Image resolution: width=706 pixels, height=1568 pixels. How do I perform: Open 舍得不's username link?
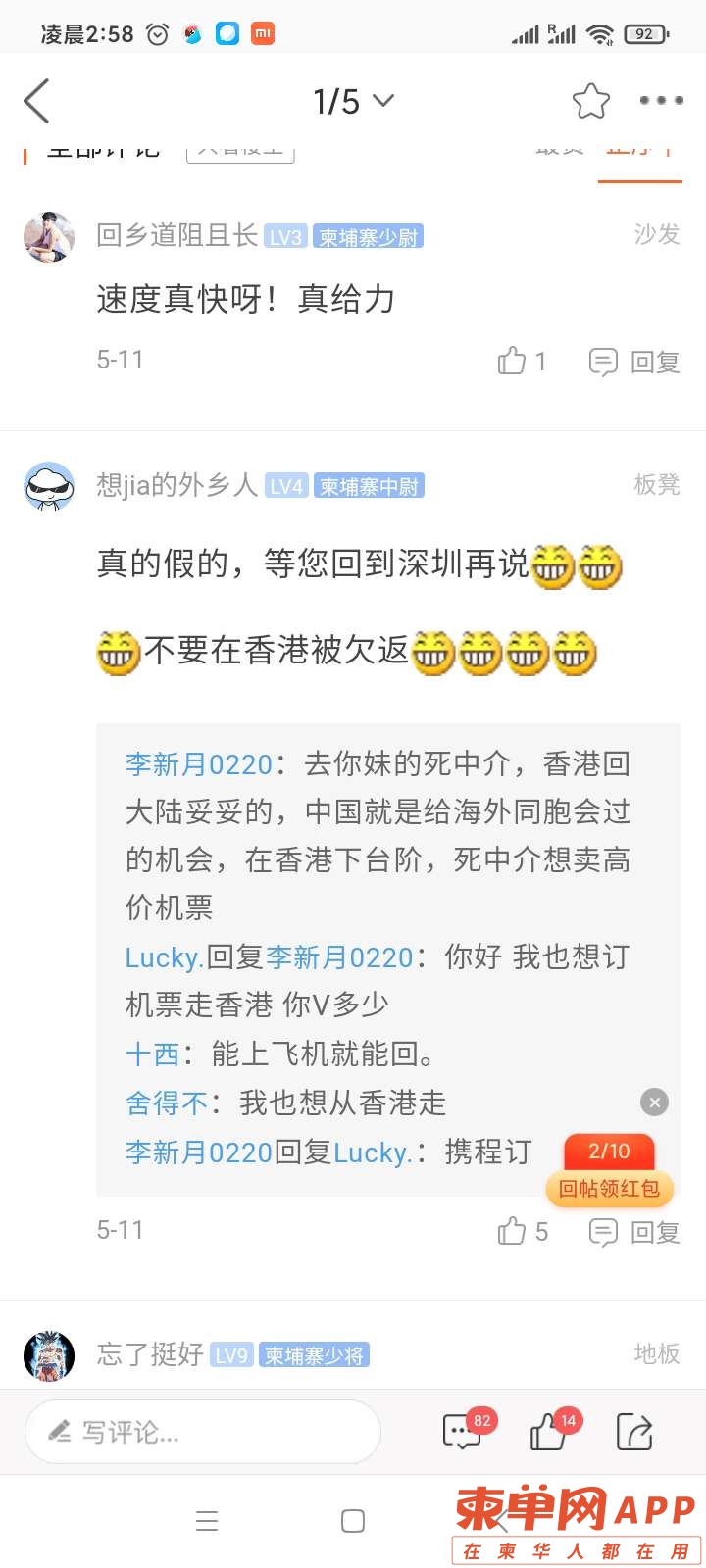167,1103
